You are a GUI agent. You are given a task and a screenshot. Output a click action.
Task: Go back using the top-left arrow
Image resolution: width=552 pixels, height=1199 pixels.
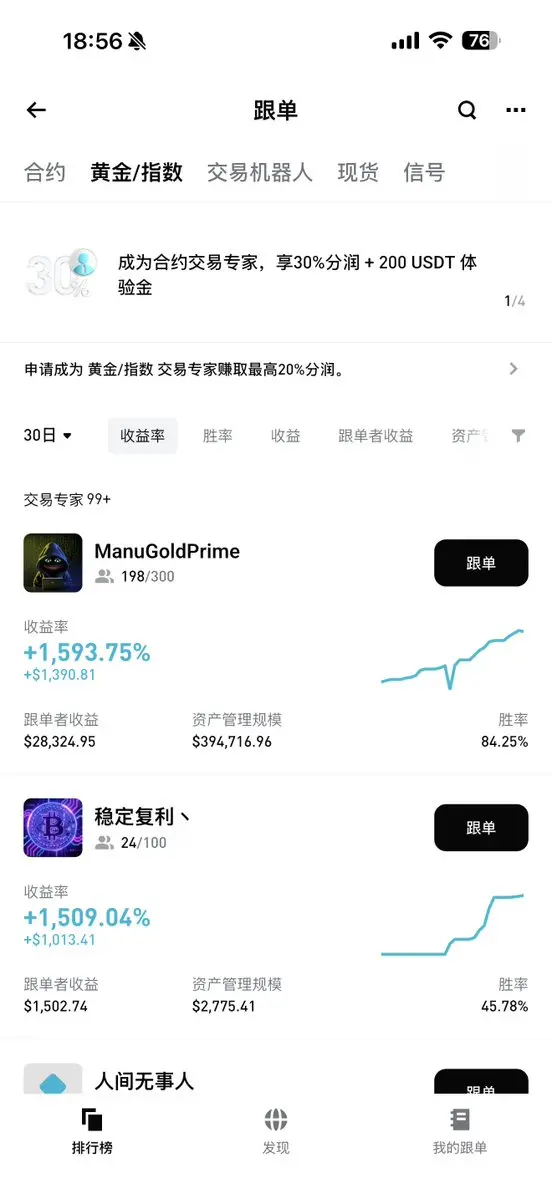point(36,110)
